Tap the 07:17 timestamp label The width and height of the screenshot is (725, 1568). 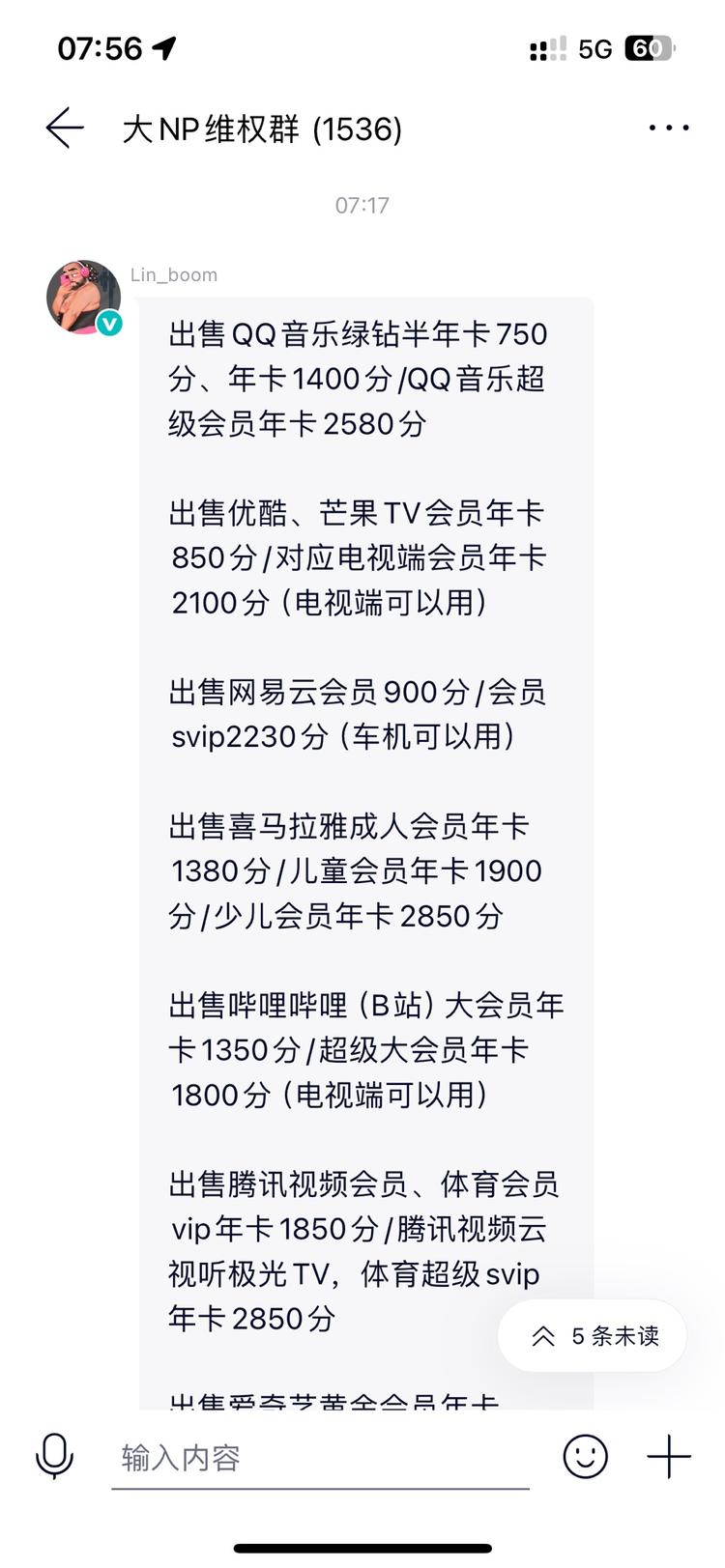pyautogui.click(x=362, y=204)
